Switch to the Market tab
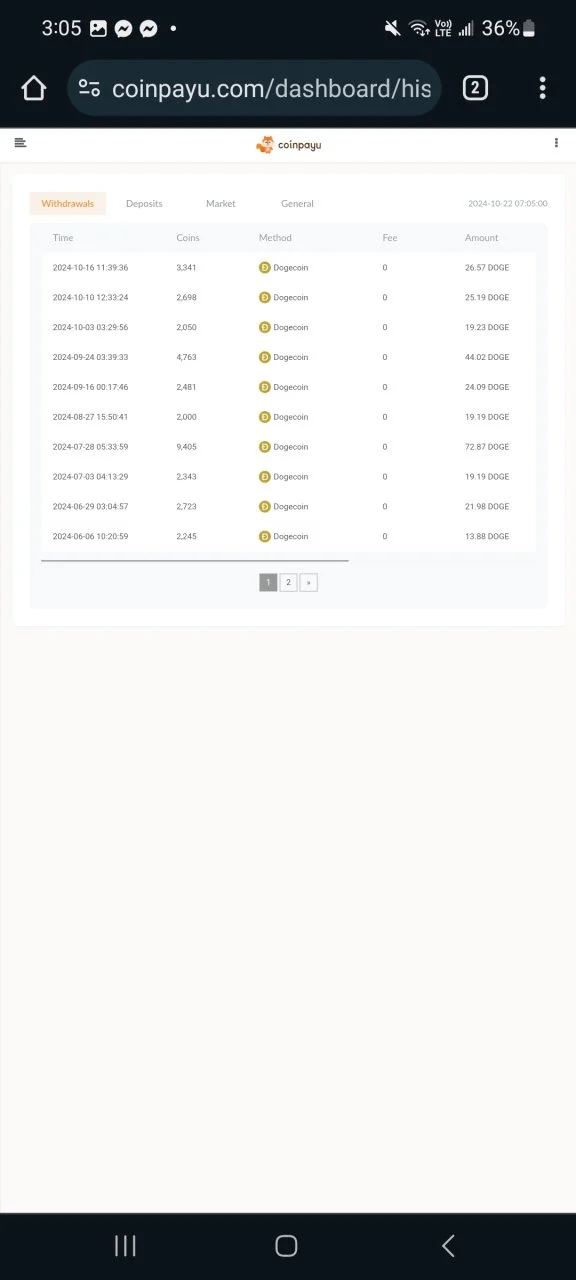Image resolution: width=576 pixels, height=1280 pixels. pos(221,203)
